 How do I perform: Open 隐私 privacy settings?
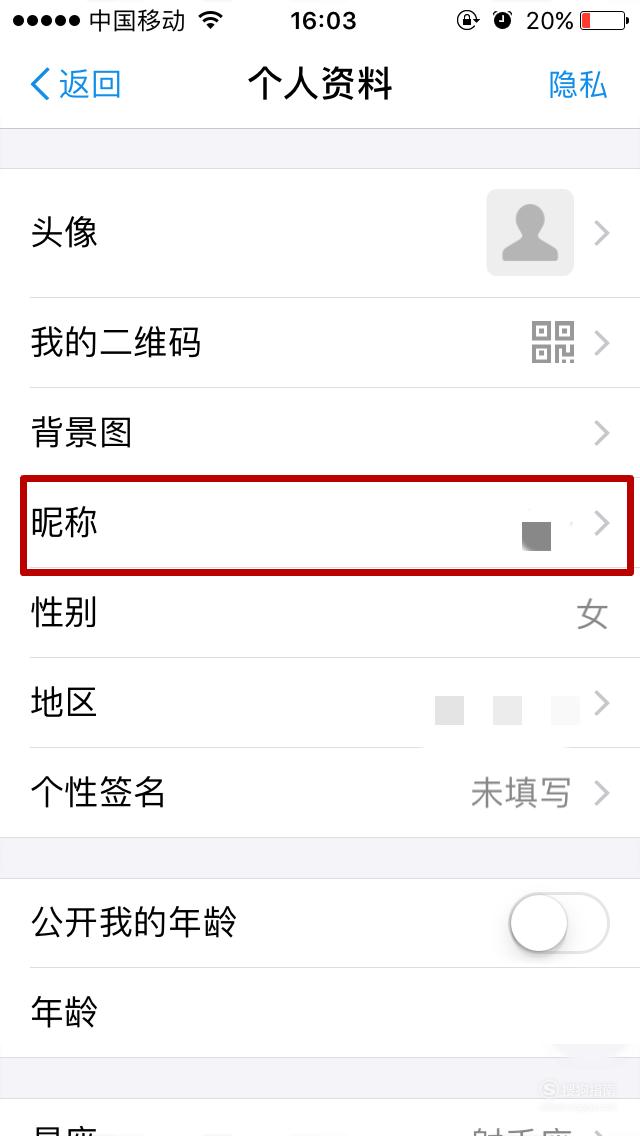(578, 85)
